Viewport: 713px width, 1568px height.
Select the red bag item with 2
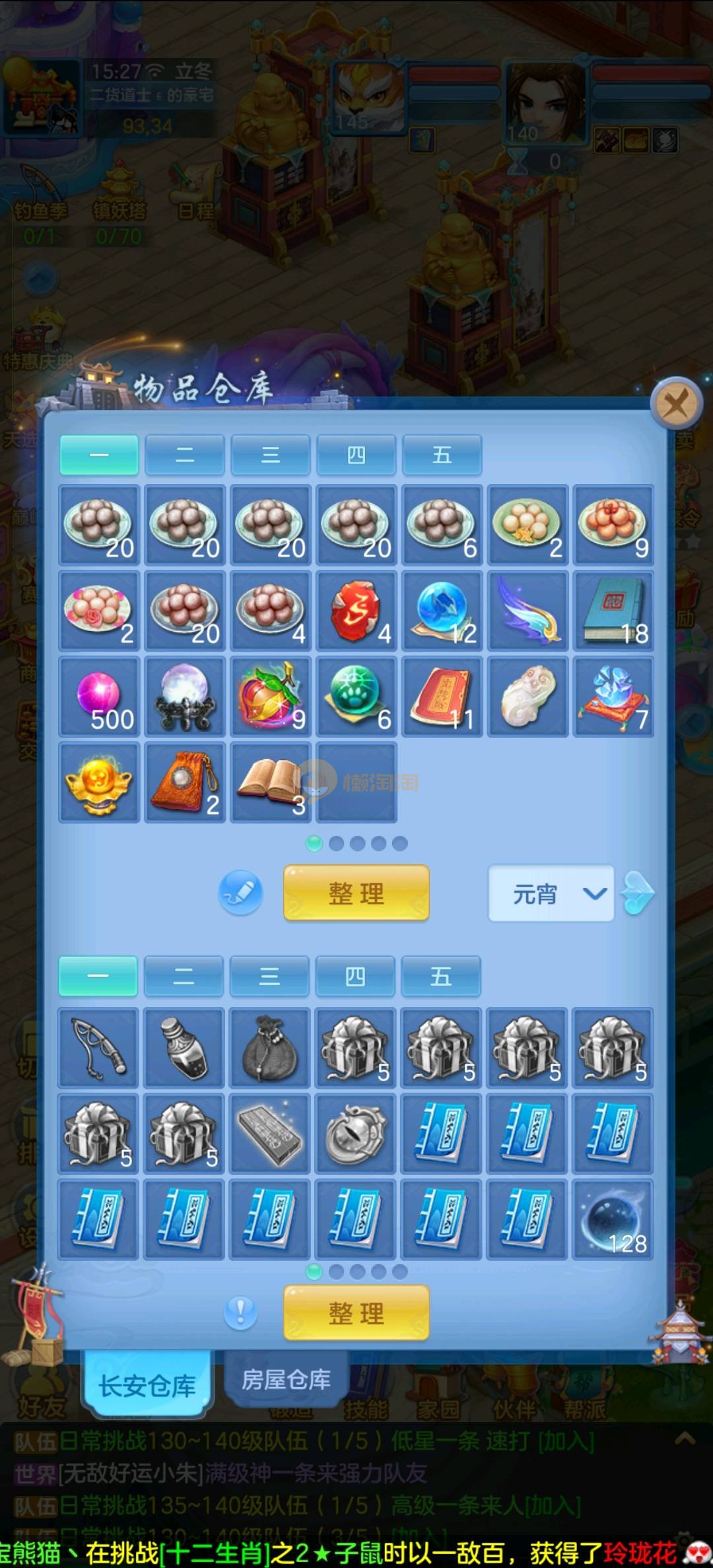[x=185, y=782]
